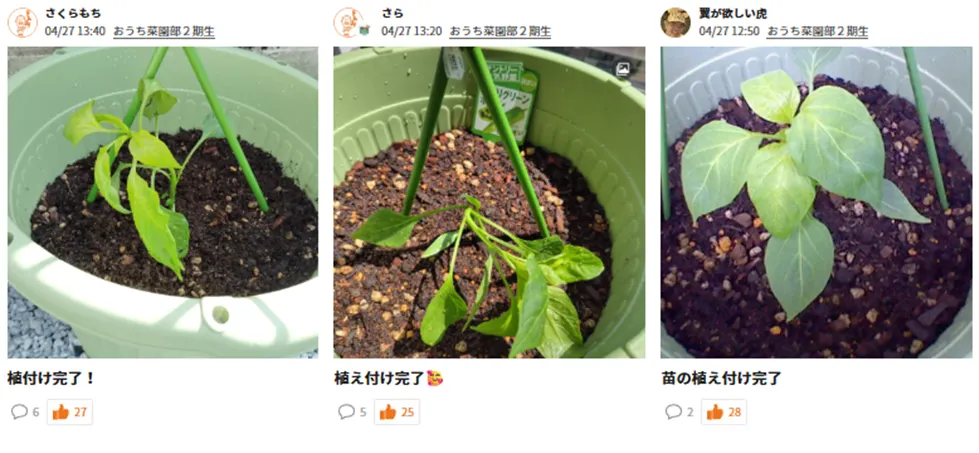Image resolution: width=979 pixels, height=453 pixels.
Task: Open さくらもち's seedling photo post
Action: [163, 202]
